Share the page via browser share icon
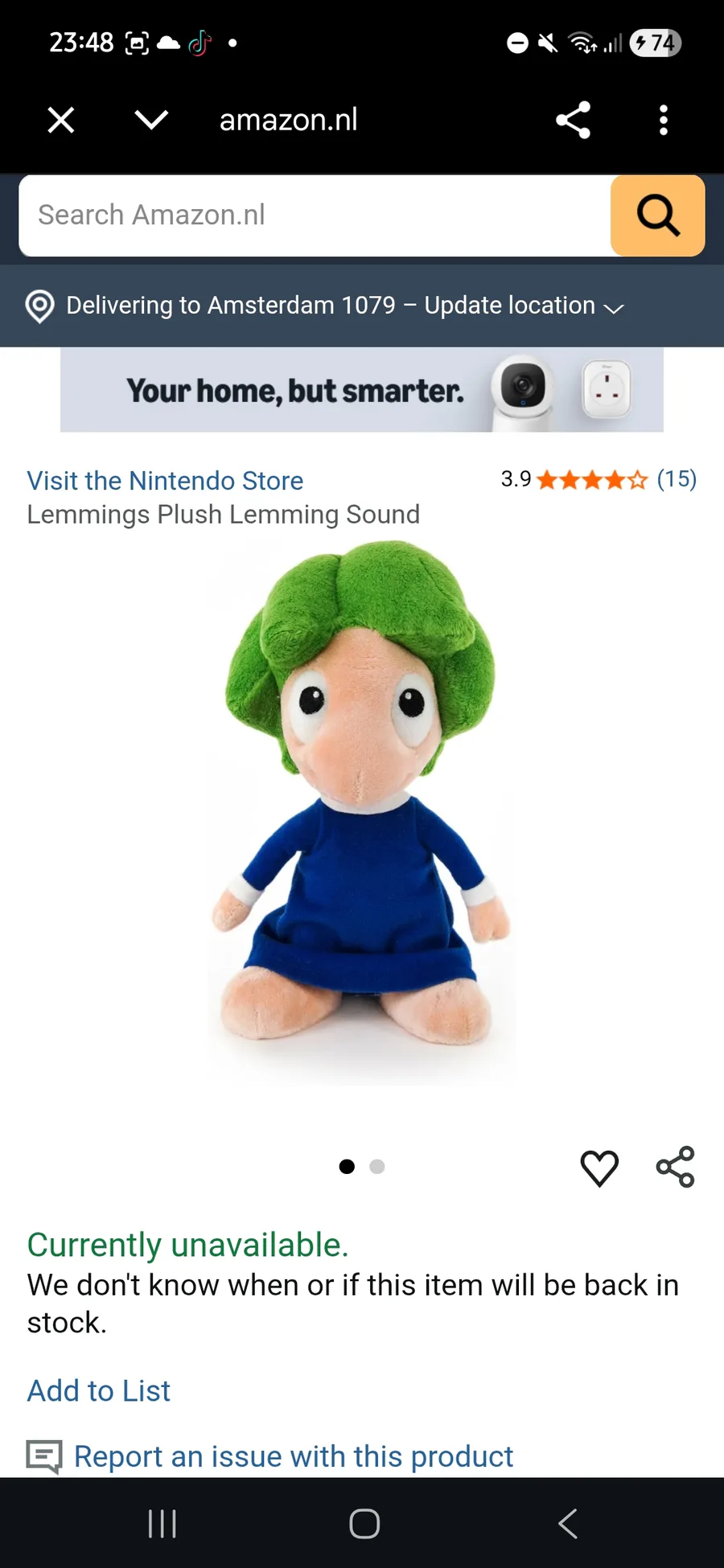 574,120
